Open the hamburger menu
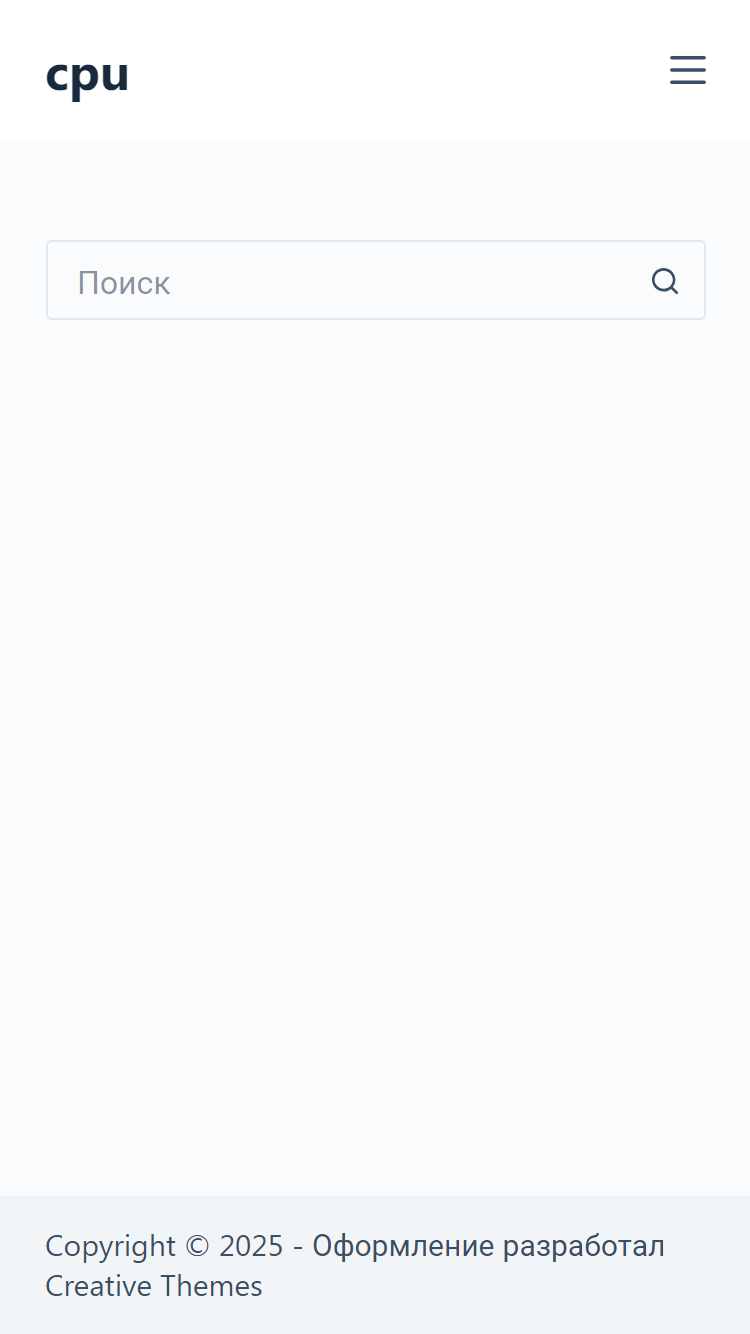The width and height of the screenshot is (750, 1334). (688, 70)
